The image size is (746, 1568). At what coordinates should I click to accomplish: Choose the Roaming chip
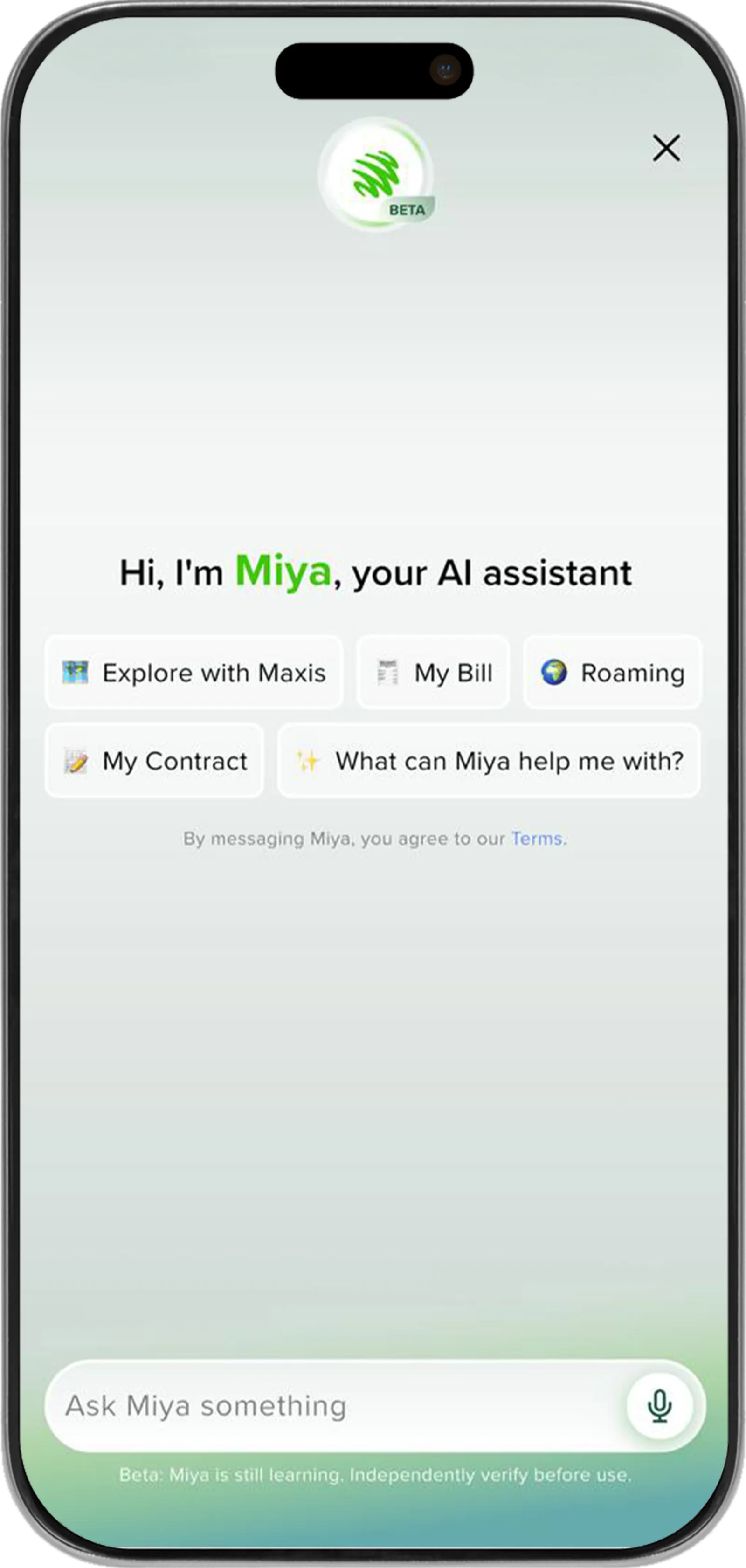tap(612, 673)
